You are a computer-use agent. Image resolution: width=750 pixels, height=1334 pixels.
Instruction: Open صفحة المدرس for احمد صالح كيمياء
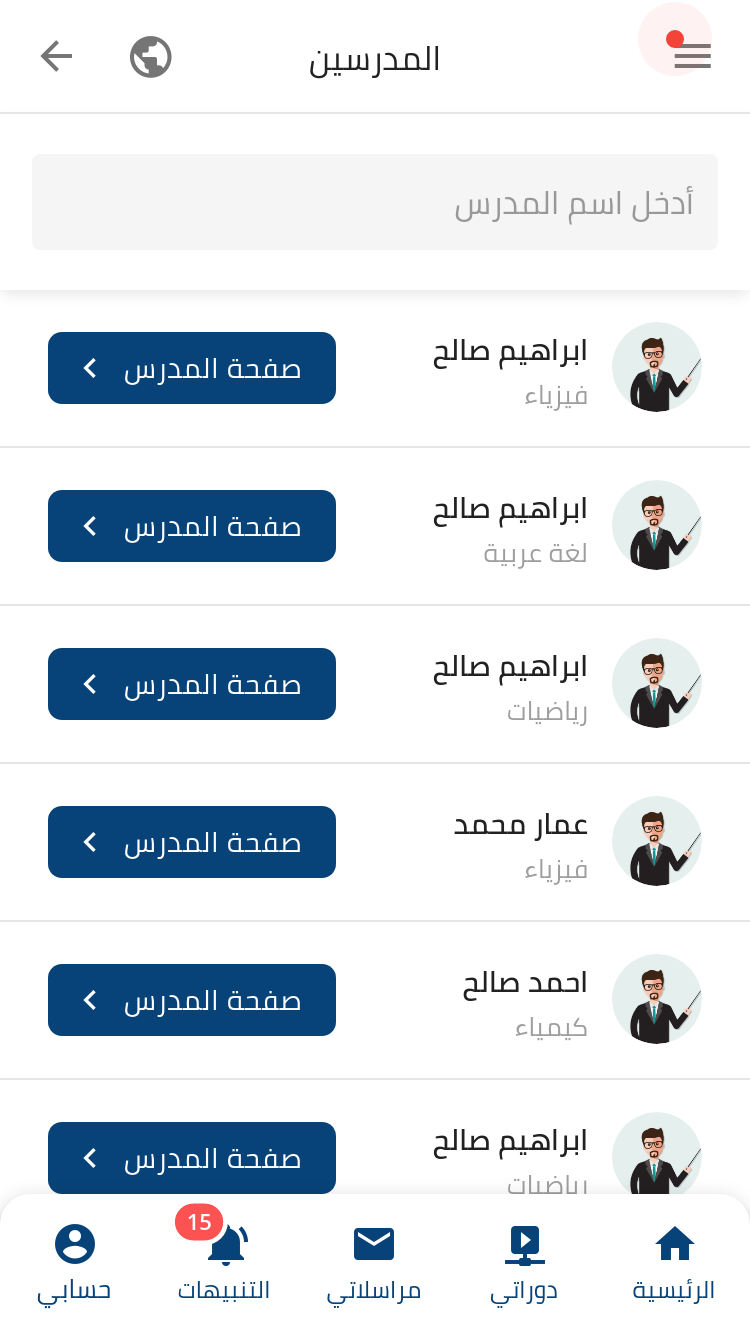point(192,1000)
